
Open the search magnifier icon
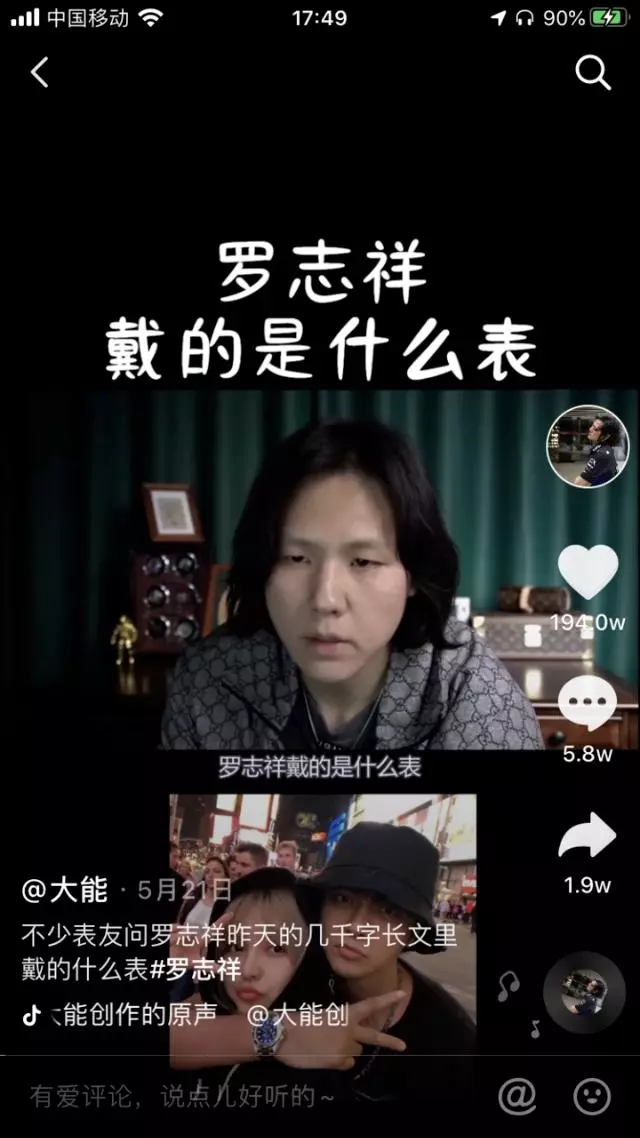pos(592,72)
